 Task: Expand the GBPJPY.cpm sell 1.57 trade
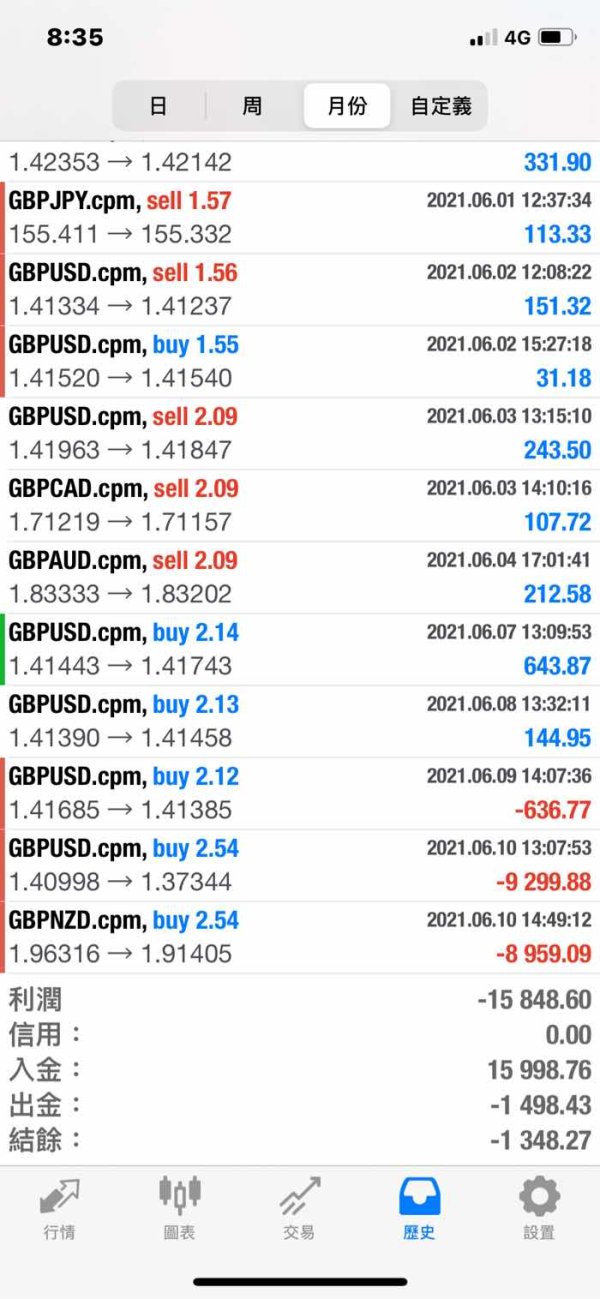click(x=300, y=218)
